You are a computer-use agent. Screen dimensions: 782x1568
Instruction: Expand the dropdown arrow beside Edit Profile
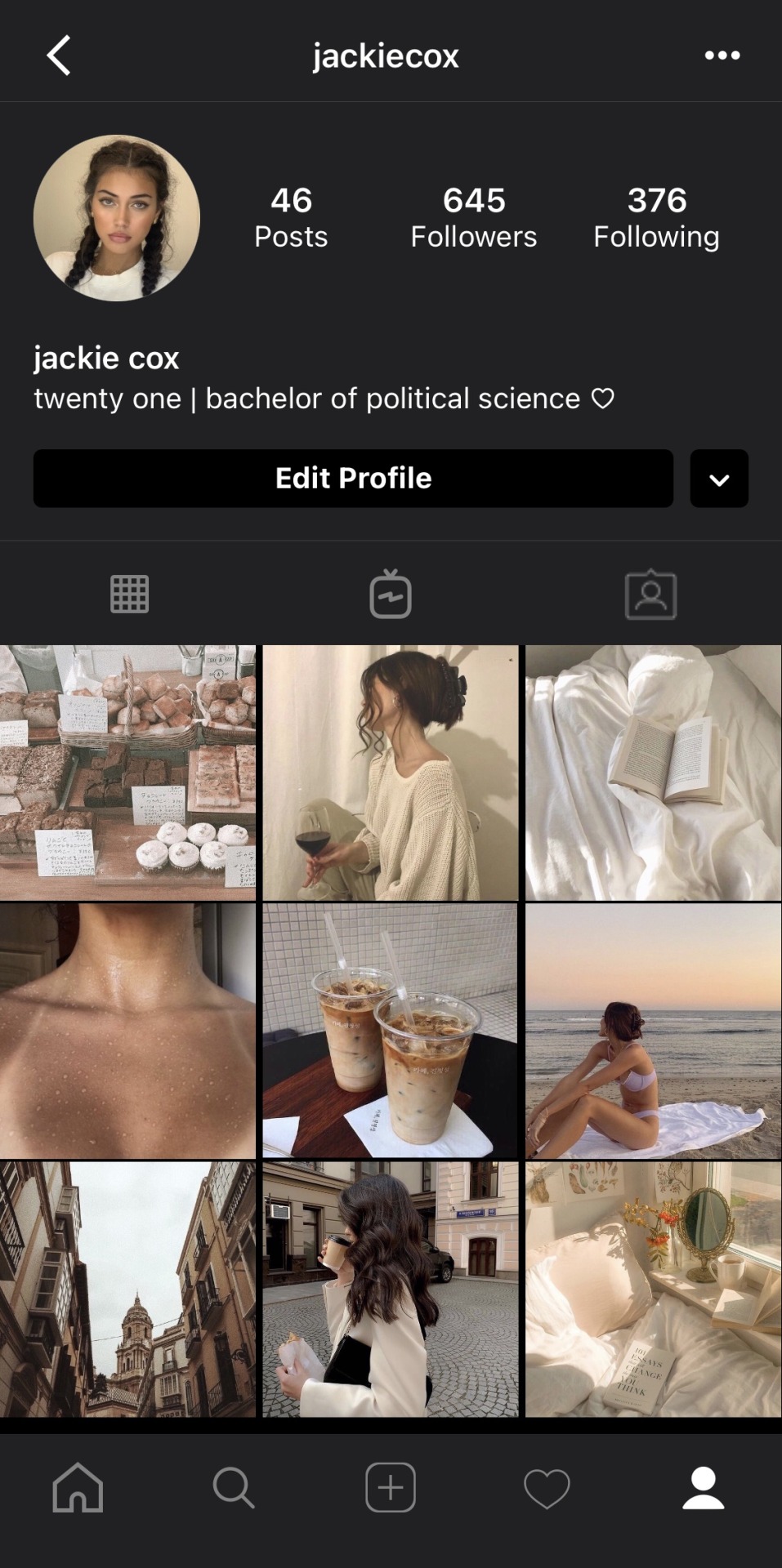[x=719, y=479]
